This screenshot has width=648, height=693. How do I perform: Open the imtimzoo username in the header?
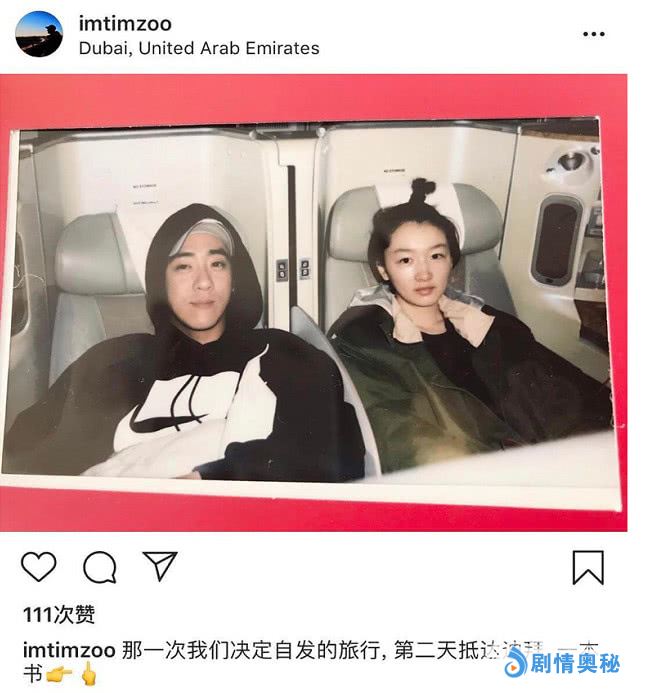(x=124, y=23)
